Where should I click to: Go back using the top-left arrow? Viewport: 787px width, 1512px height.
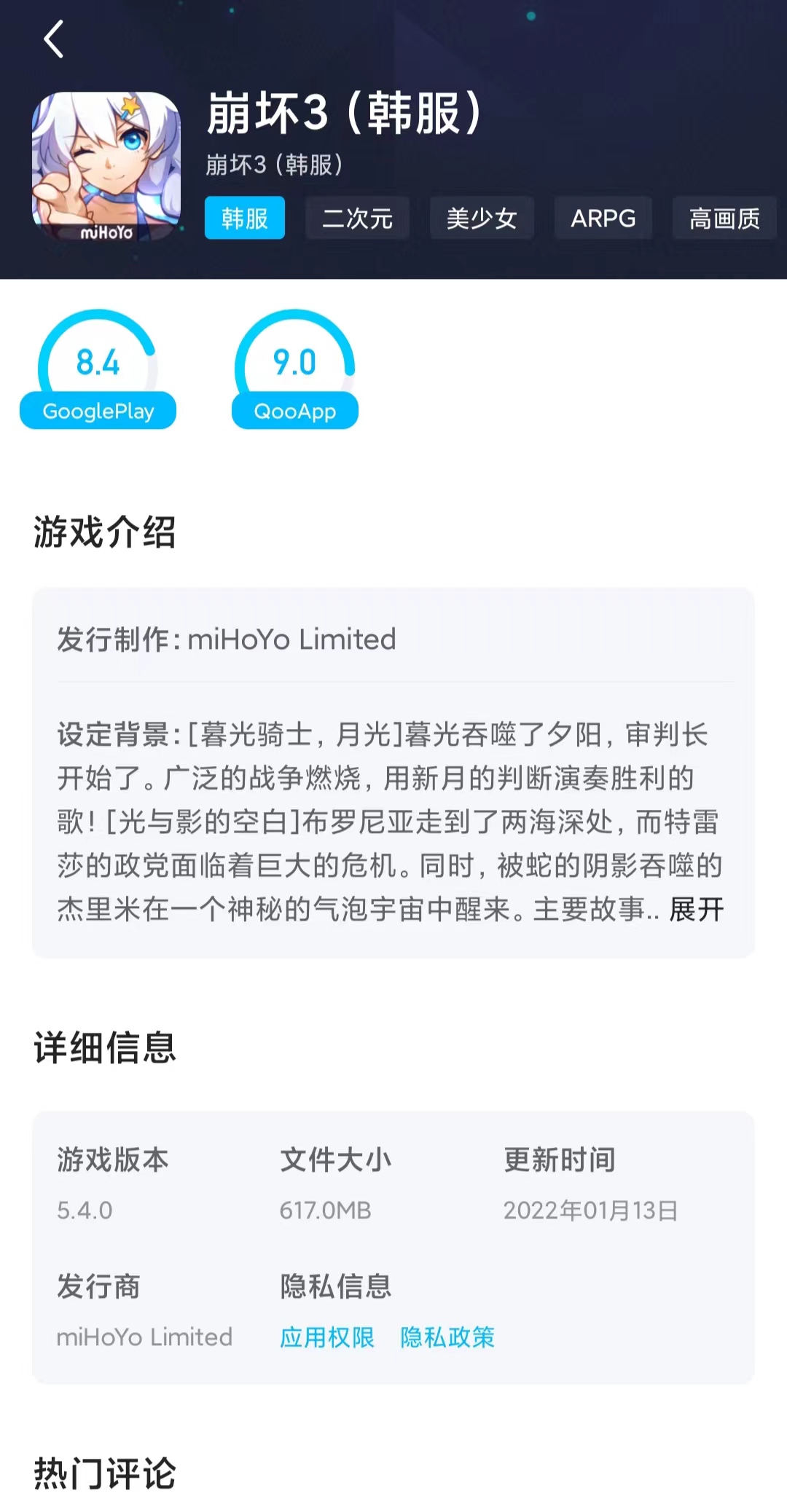[x=54, y=39]
